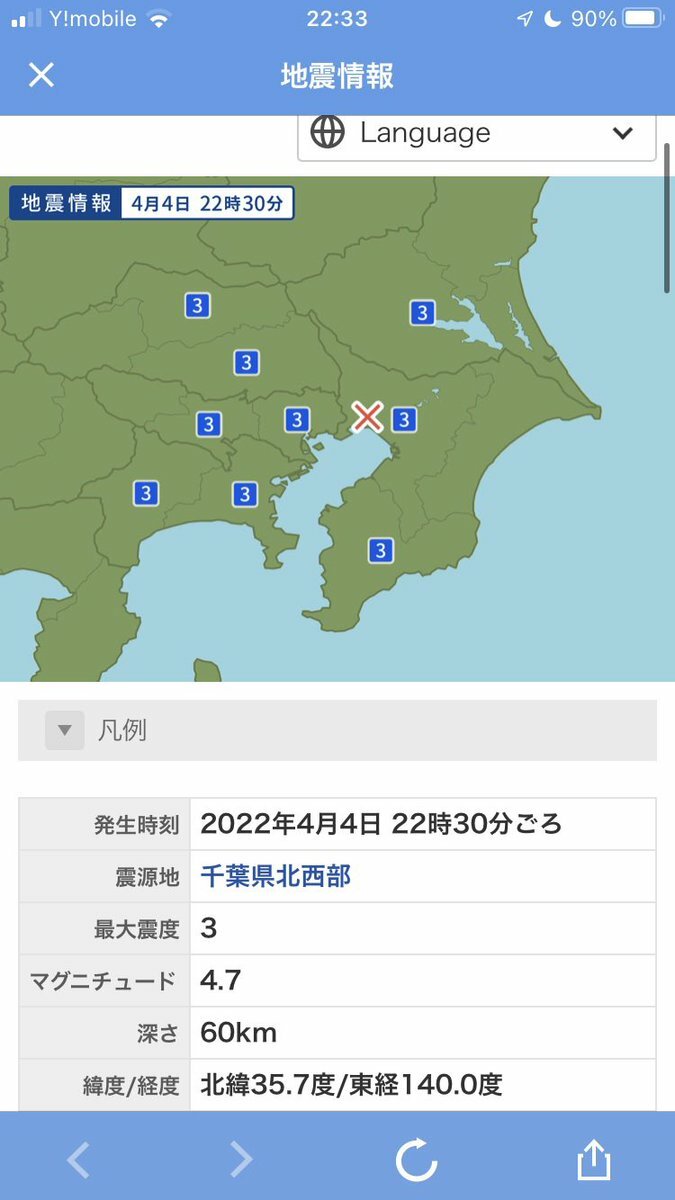Screen dimensions: 675x1200
Task: Go forward to the next page
Action: pyautogui.click(x=241, y=1160)
